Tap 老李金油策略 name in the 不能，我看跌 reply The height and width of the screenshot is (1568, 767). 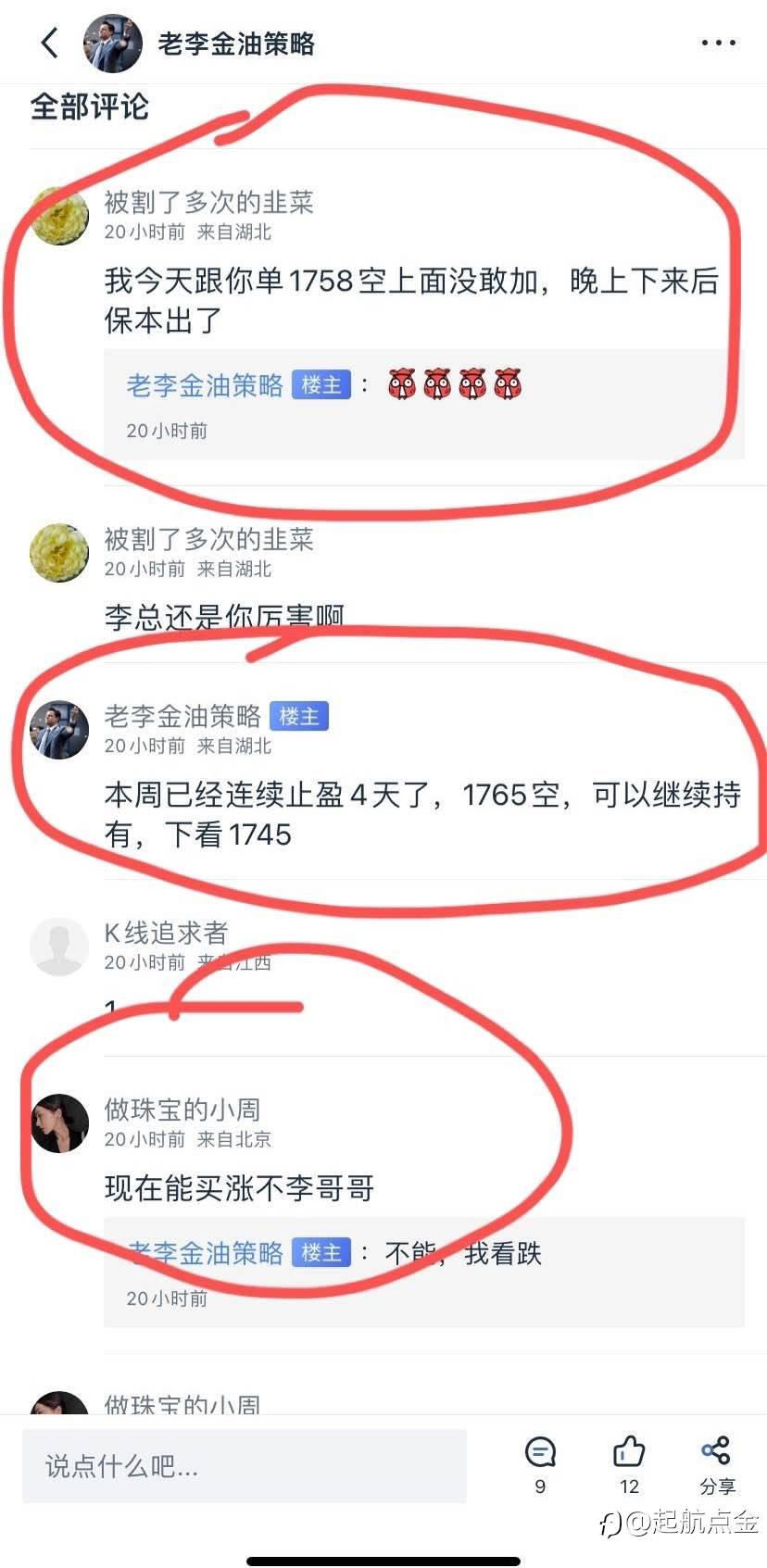pos(205,1253)
